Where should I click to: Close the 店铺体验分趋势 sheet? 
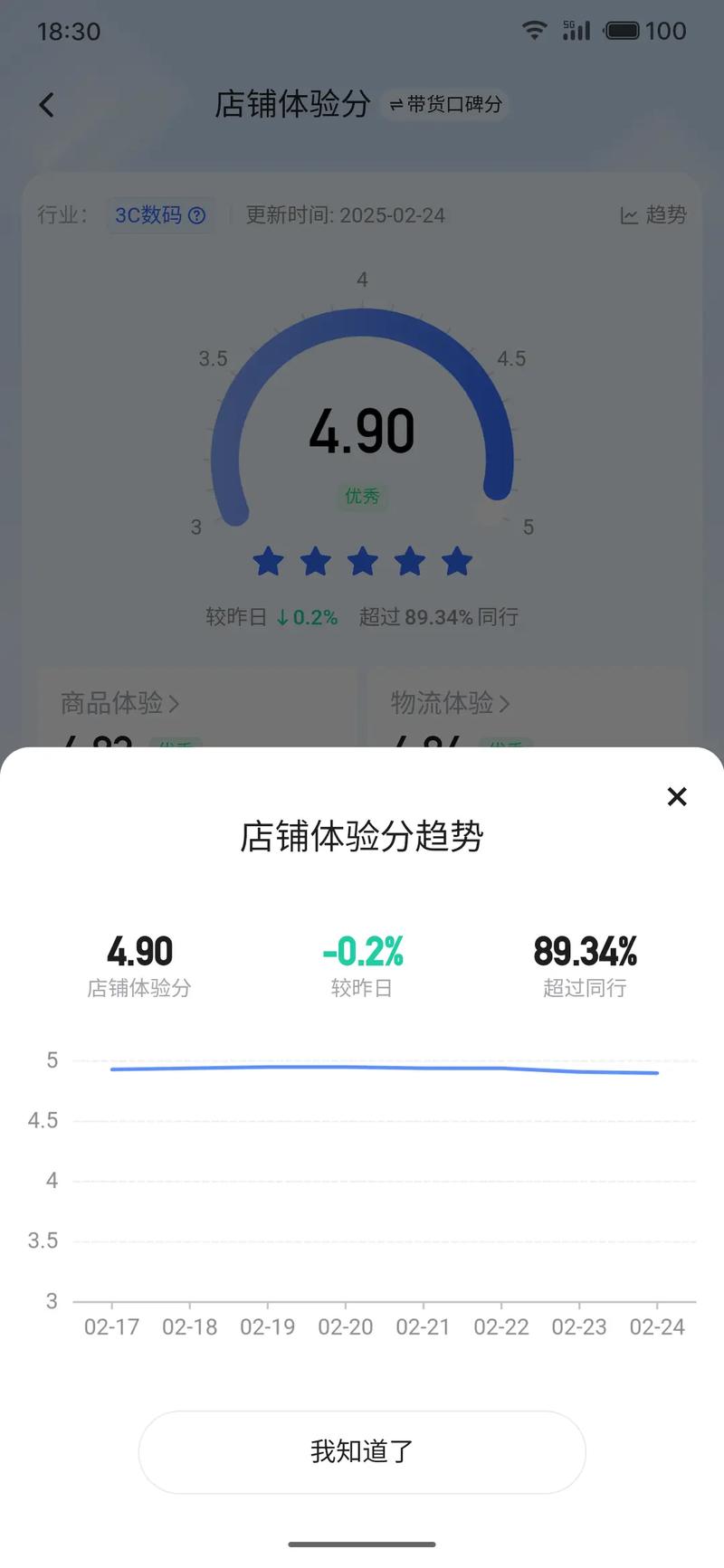[677, 796]
